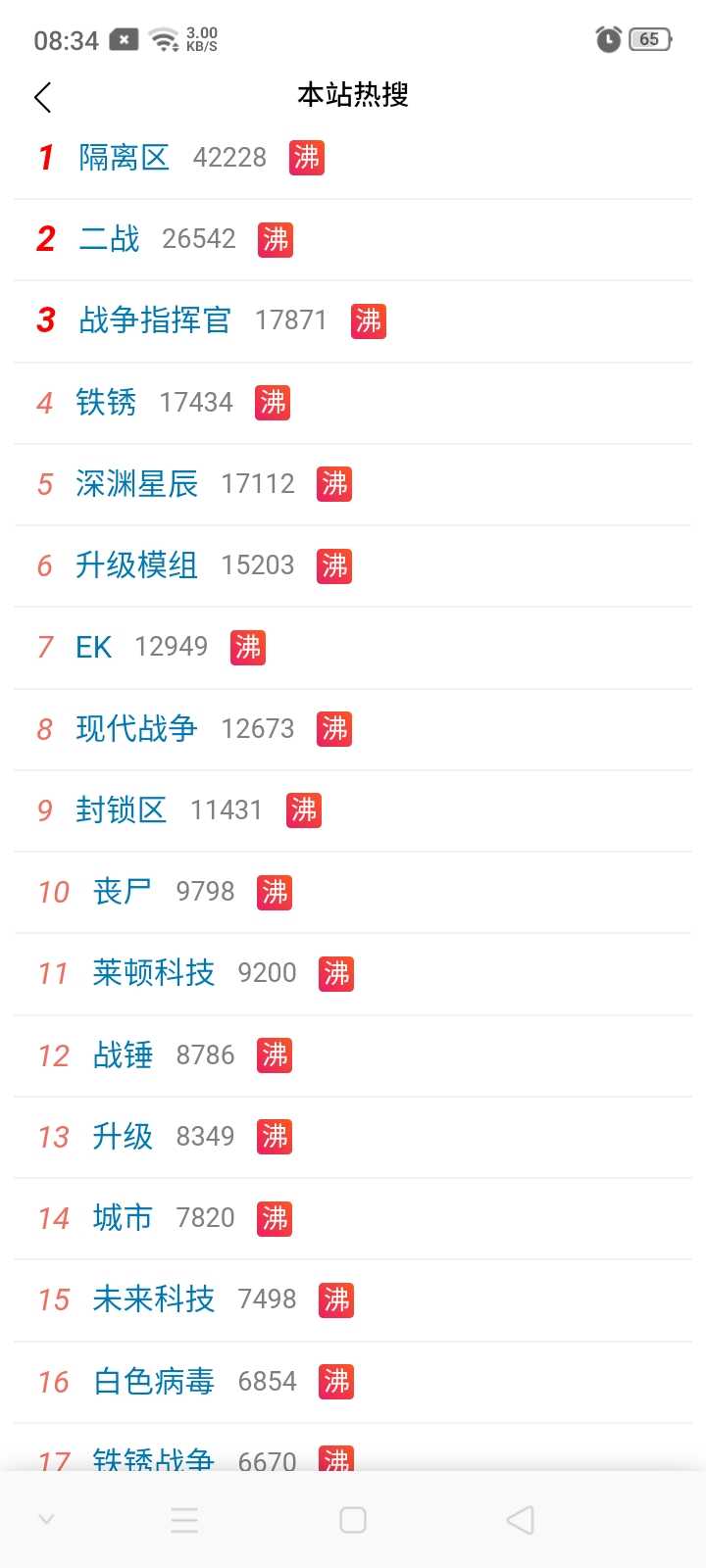
Task: Search for 丧尸 from the list
Action: click(x=123, y=892)
